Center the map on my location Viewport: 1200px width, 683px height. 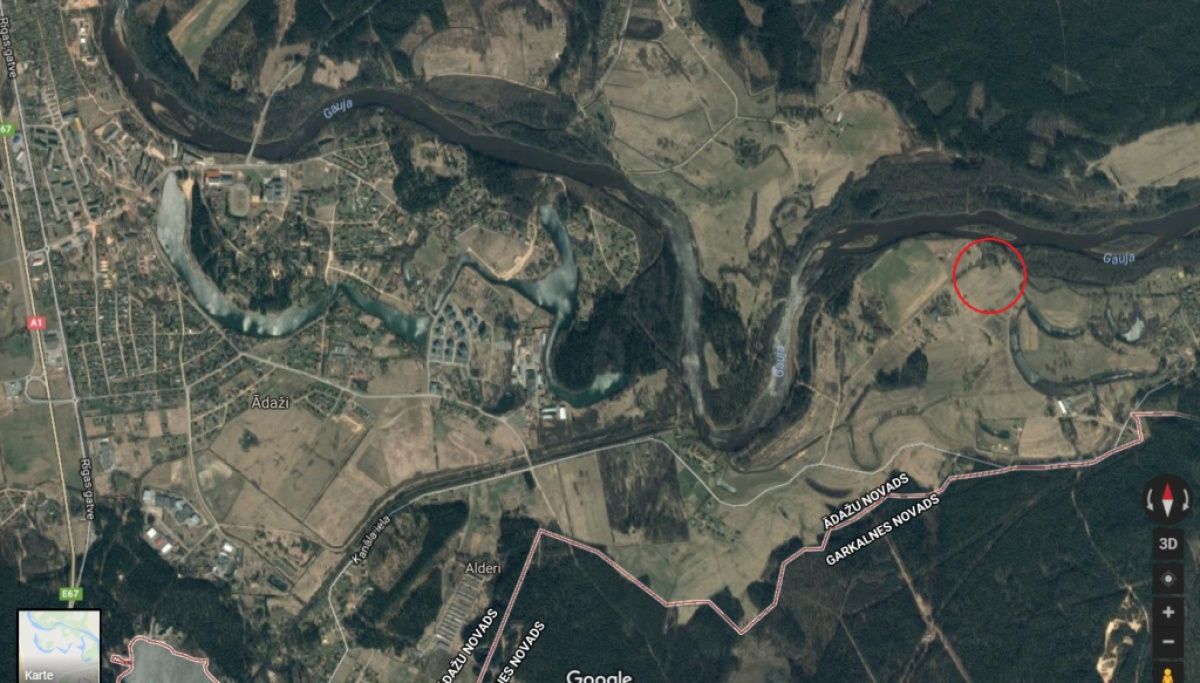(1167, 579)
